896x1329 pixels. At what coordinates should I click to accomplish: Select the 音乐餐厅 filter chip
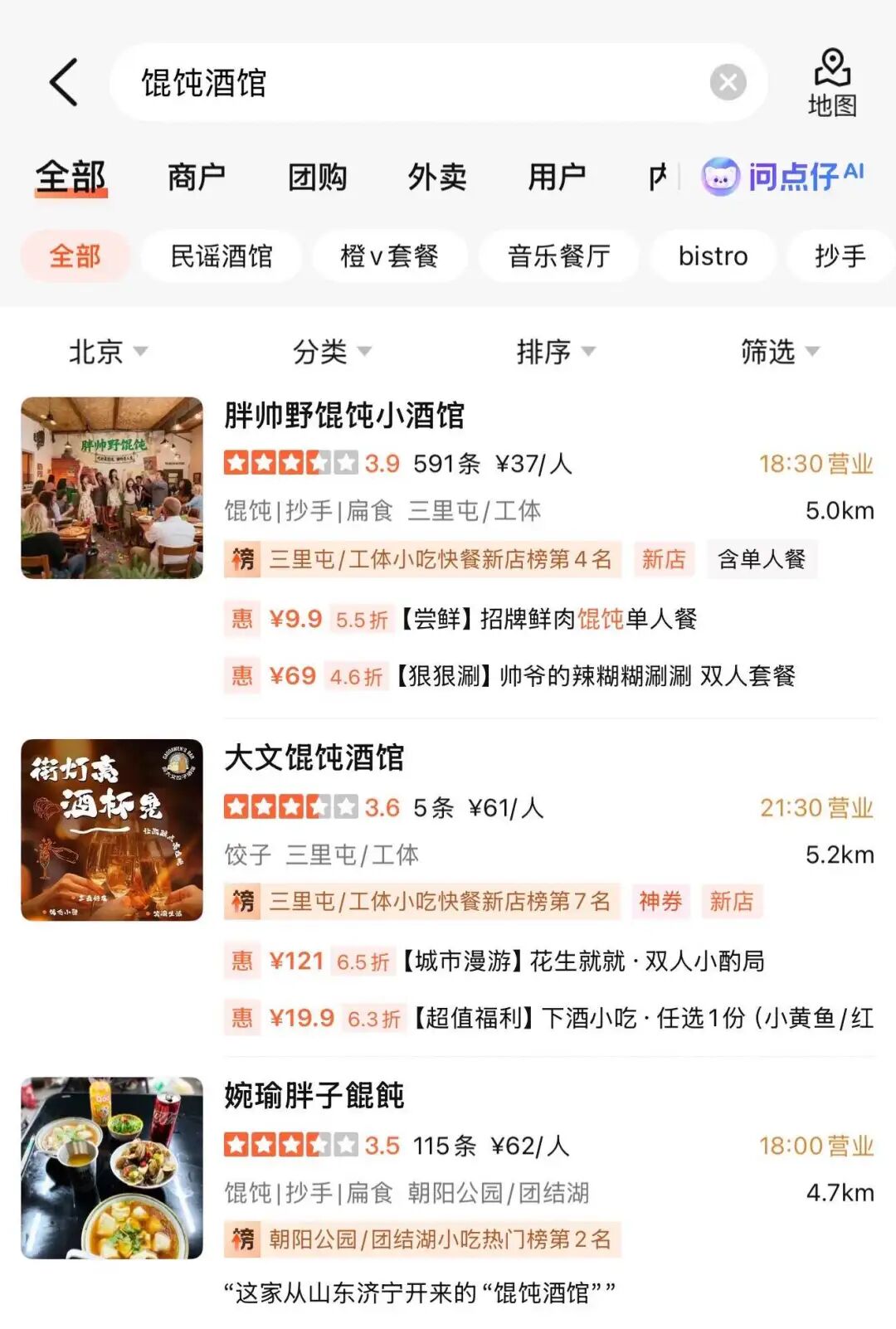558,256
